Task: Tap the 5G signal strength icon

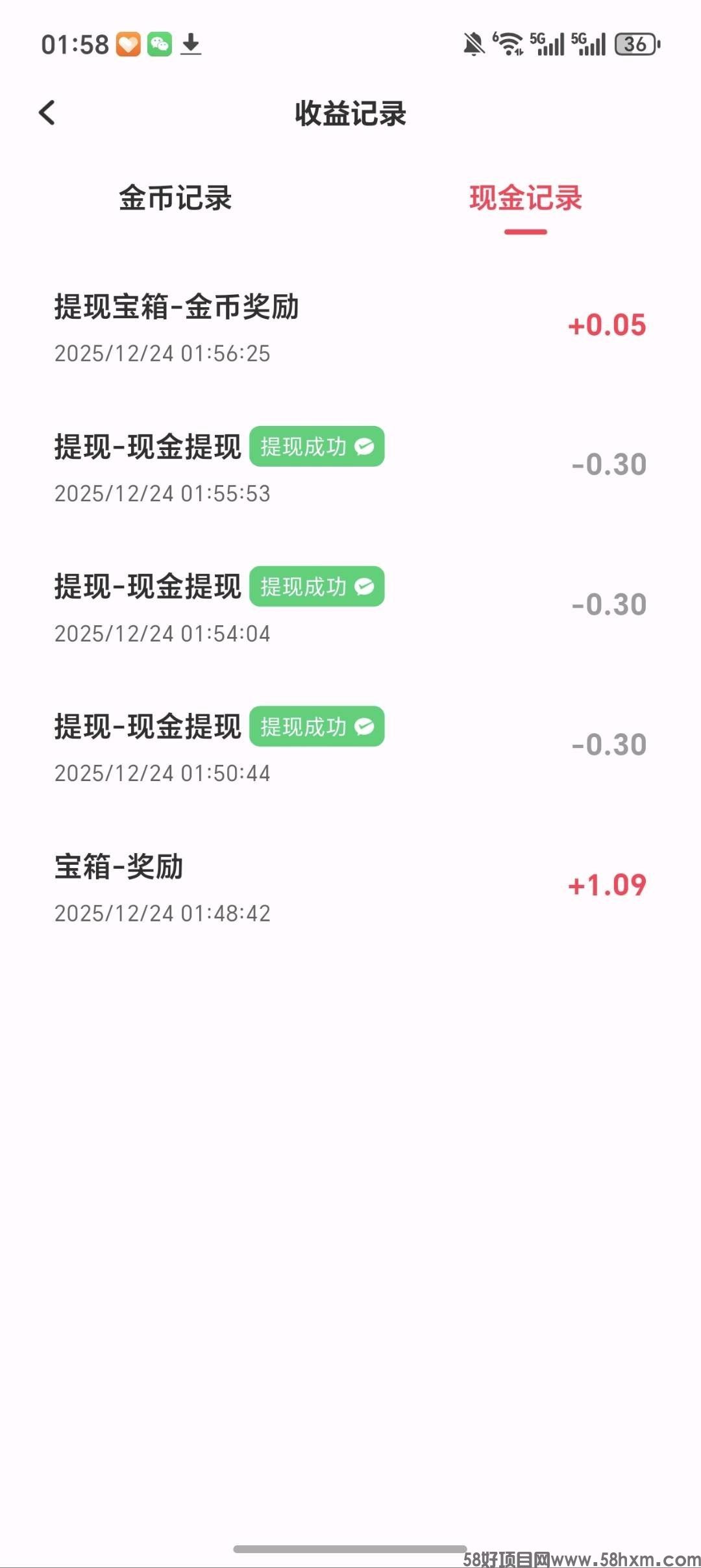Action: [548, 44]
